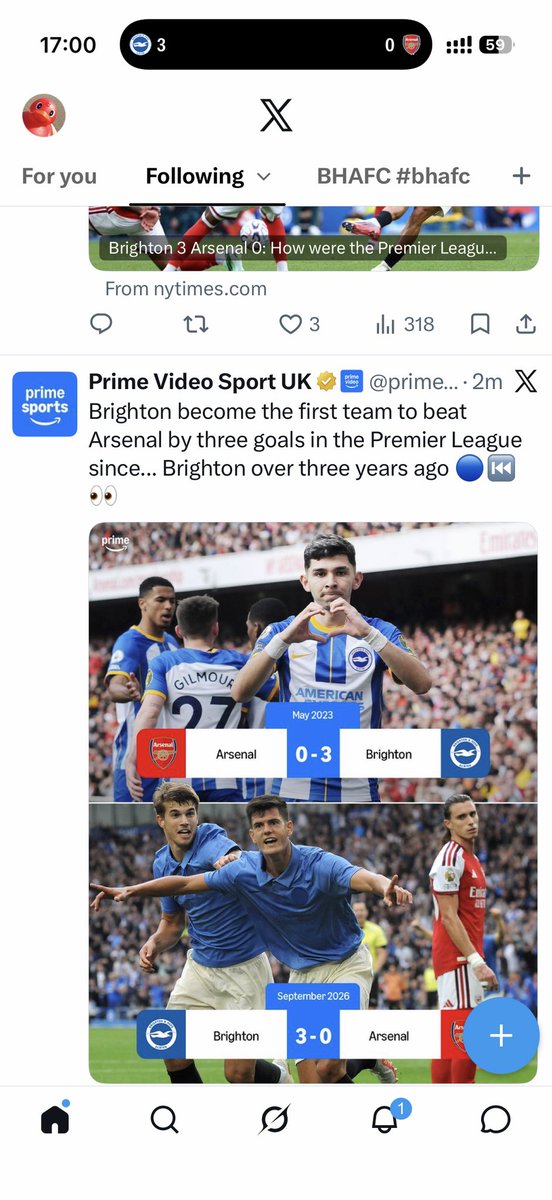This screenshot has height=1200, width=552.
Task: Open the notifications bell tab
Action: (386, 1118)
